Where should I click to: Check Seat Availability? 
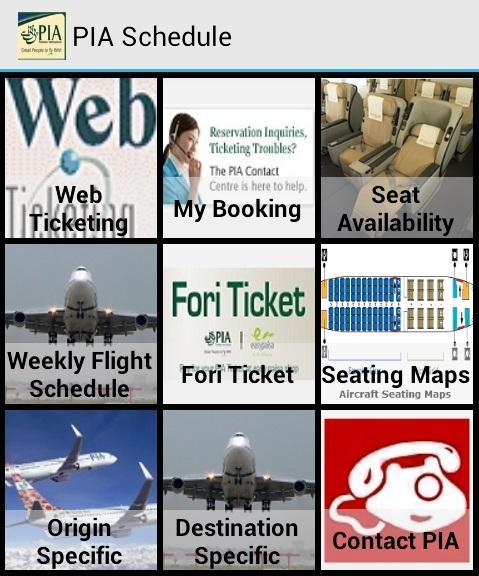click(397, 158)
